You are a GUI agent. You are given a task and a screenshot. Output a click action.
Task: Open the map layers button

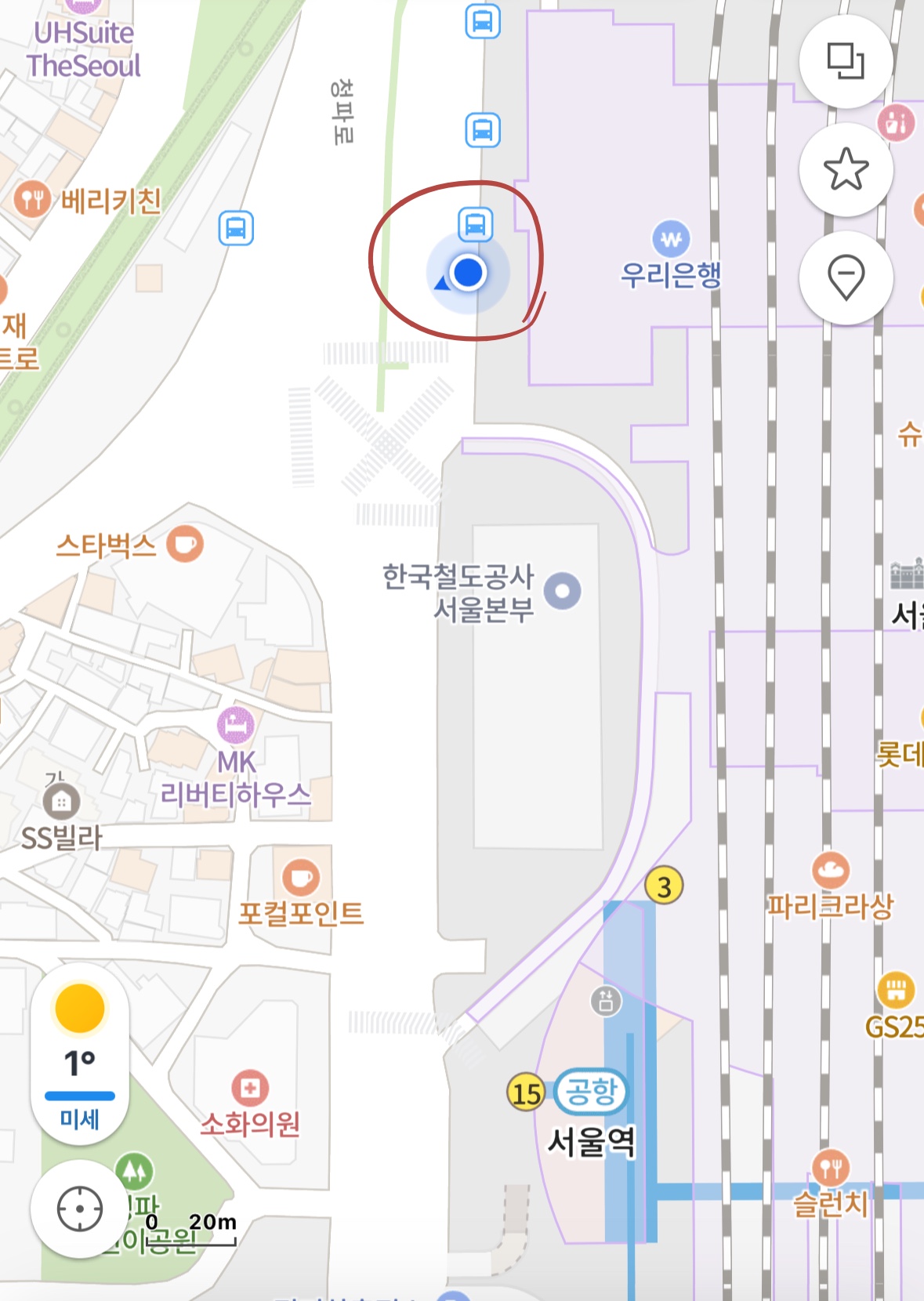(x=846, y=61)
